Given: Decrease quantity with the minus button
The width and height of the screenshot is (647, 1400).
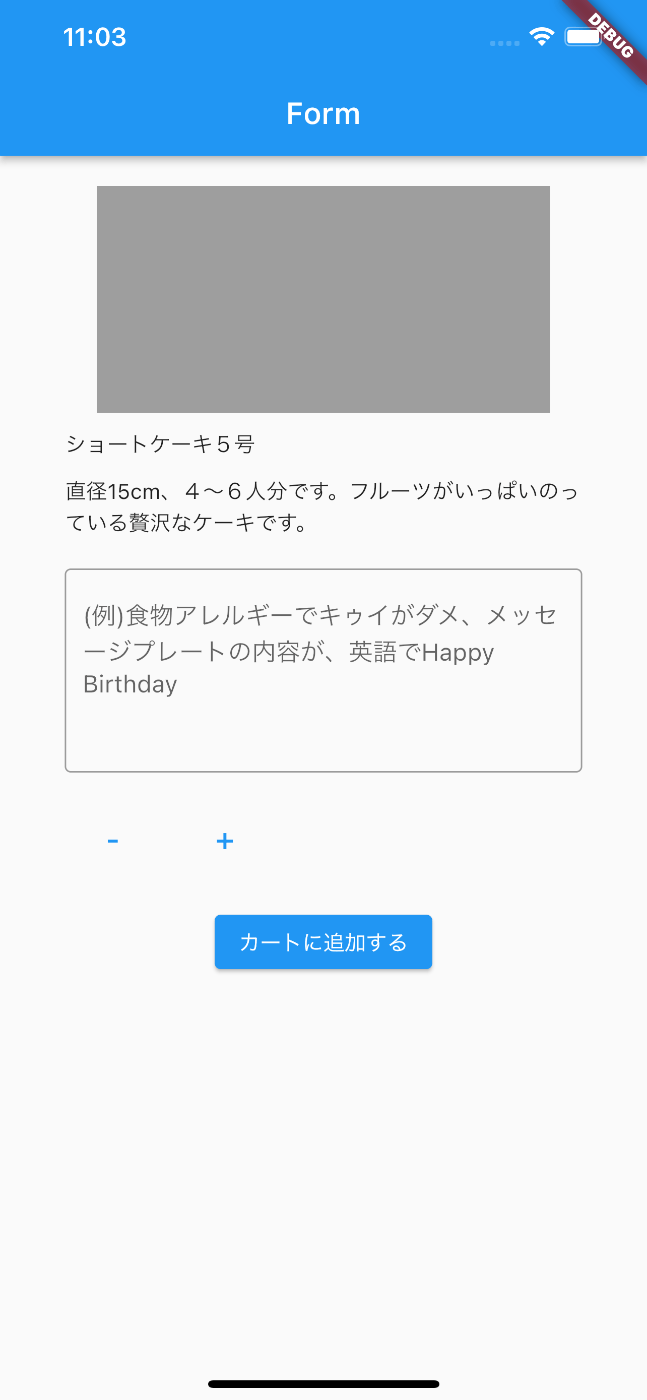Looking at the screenshot, I should tap(113, 841).
